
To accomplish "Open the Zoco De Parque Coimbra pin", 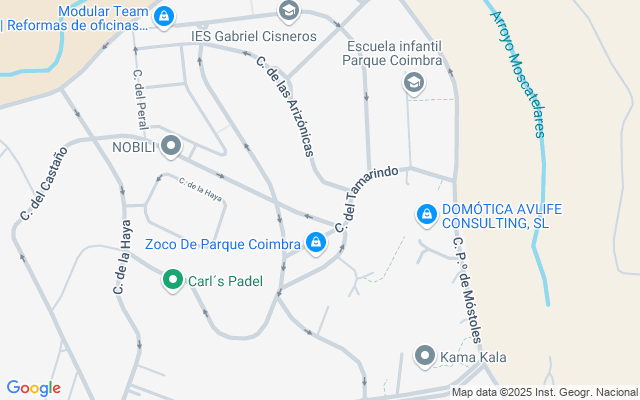I will [316, 244].
